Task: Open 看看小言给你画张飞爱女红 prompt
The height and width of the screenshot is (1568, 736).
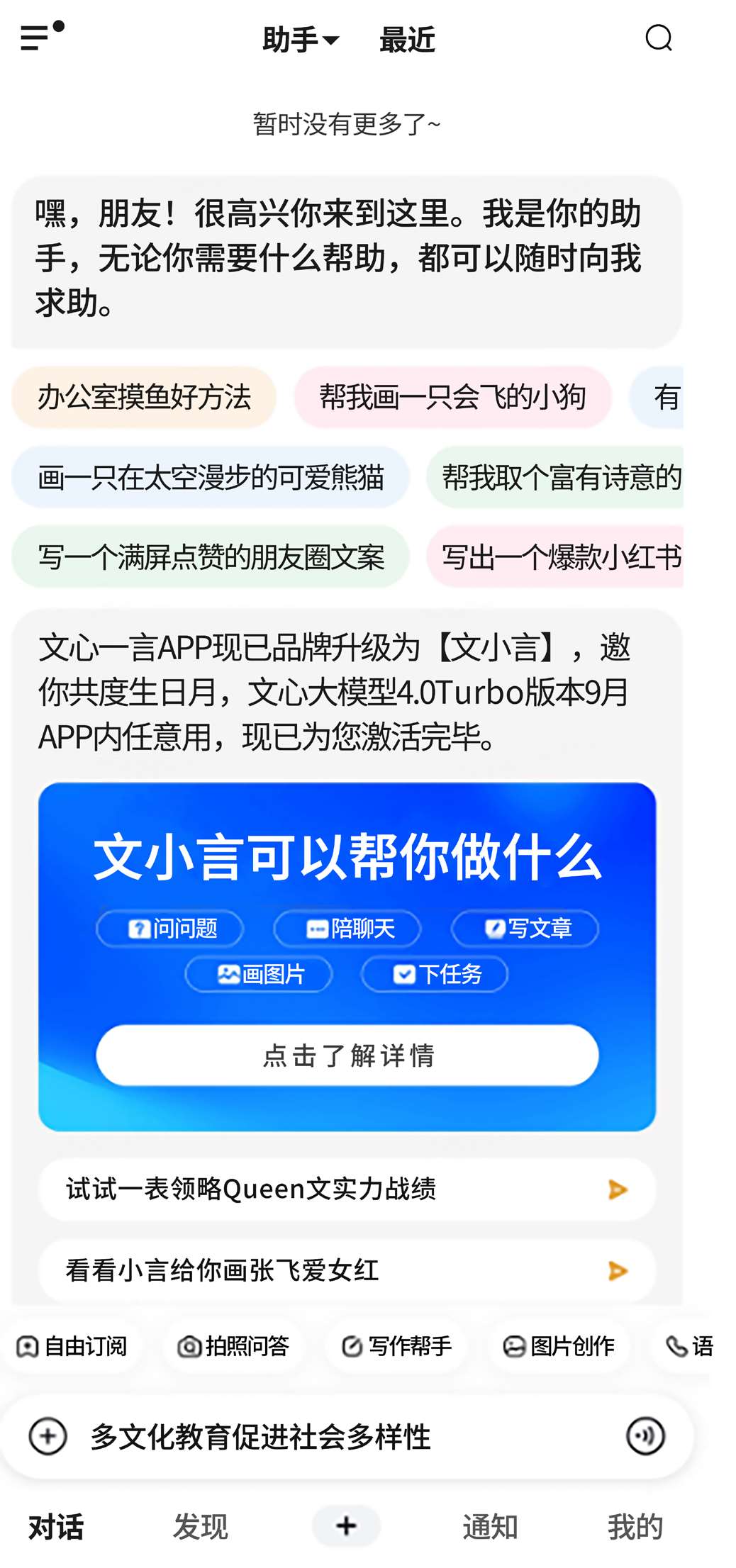Action: pos(347,1270)
